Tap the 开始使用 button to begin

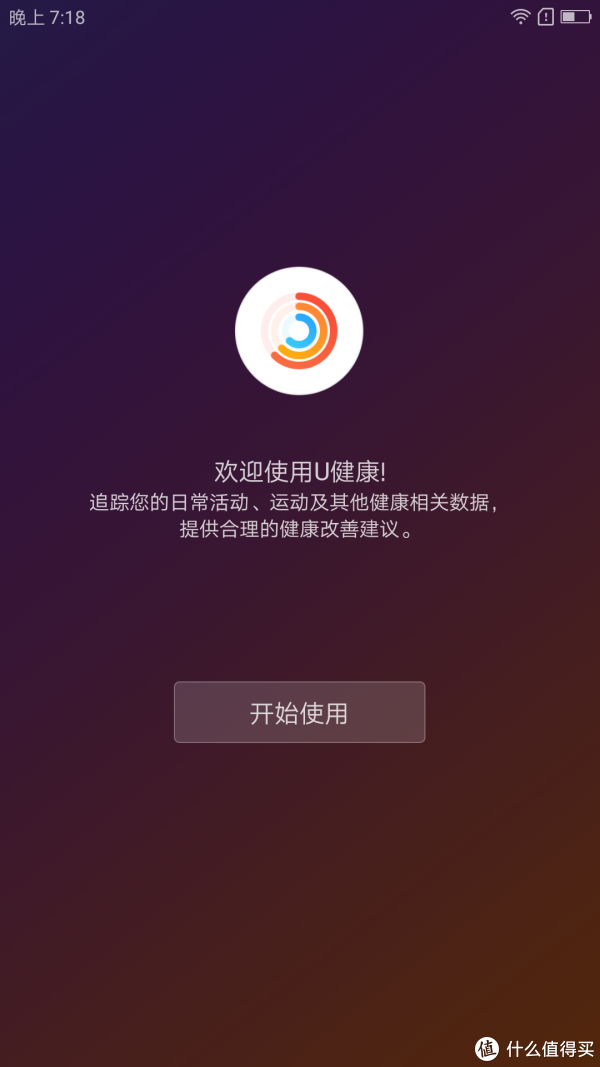tap(299, 712)
